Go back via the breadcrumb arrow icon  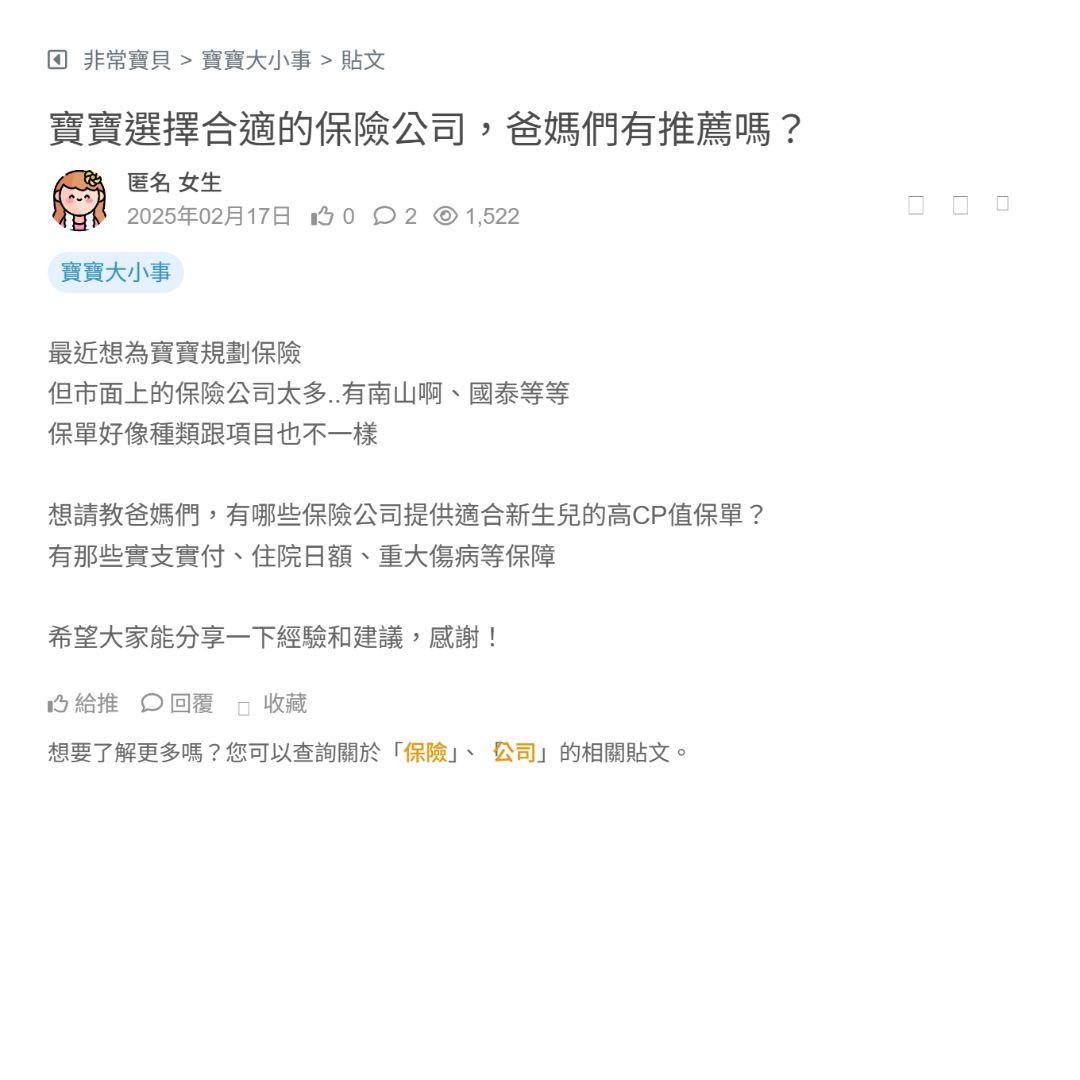click(57, 60)
